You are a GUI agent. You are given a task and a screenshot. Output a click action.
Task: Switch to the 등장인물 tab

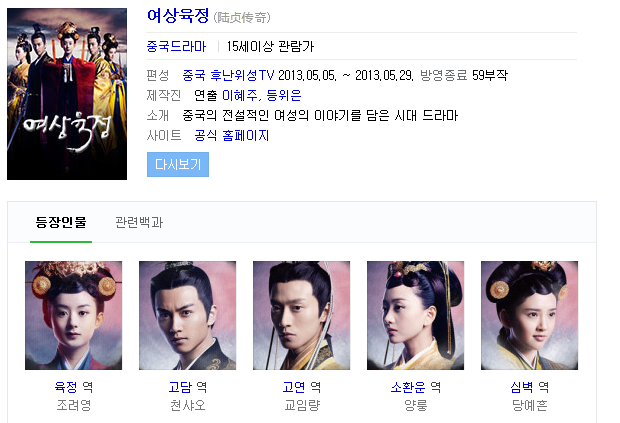pos(61,222)
